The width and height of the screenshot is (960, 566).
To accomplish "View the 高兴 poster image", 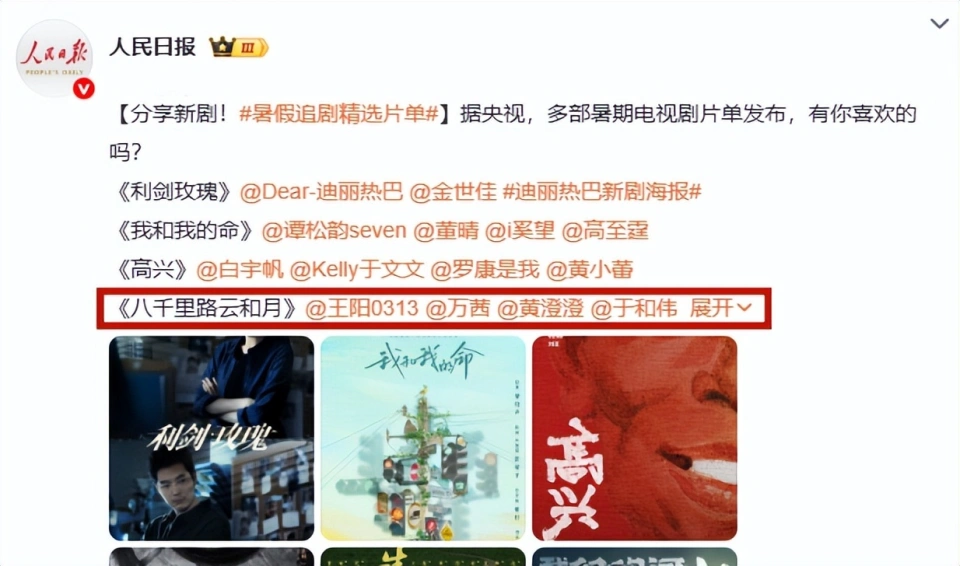I will pyautogui.click(x=634, y=438).
